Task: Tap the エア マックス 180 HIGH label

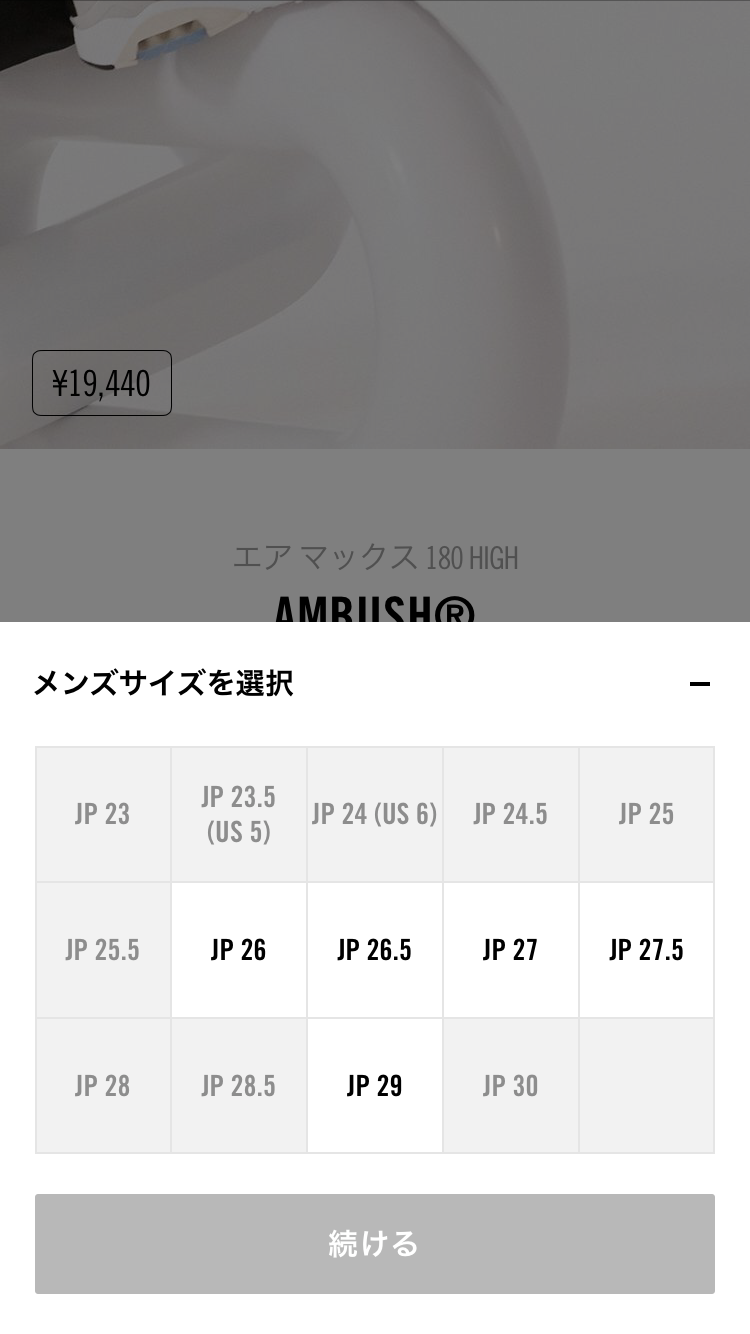Action: pos(374,559)
